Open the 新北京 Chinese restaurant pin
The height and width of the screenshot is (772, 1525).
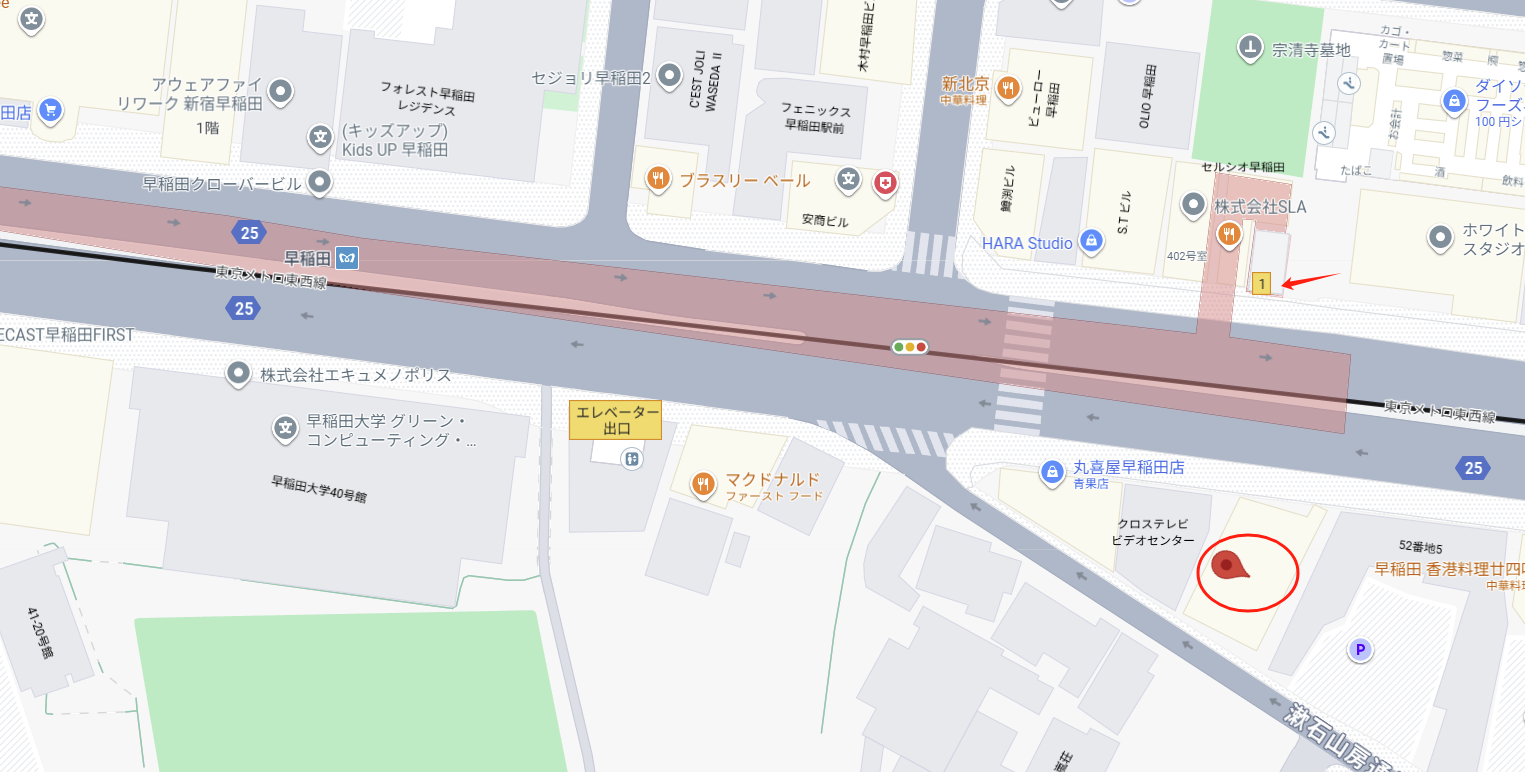(x=1008, y=86)
